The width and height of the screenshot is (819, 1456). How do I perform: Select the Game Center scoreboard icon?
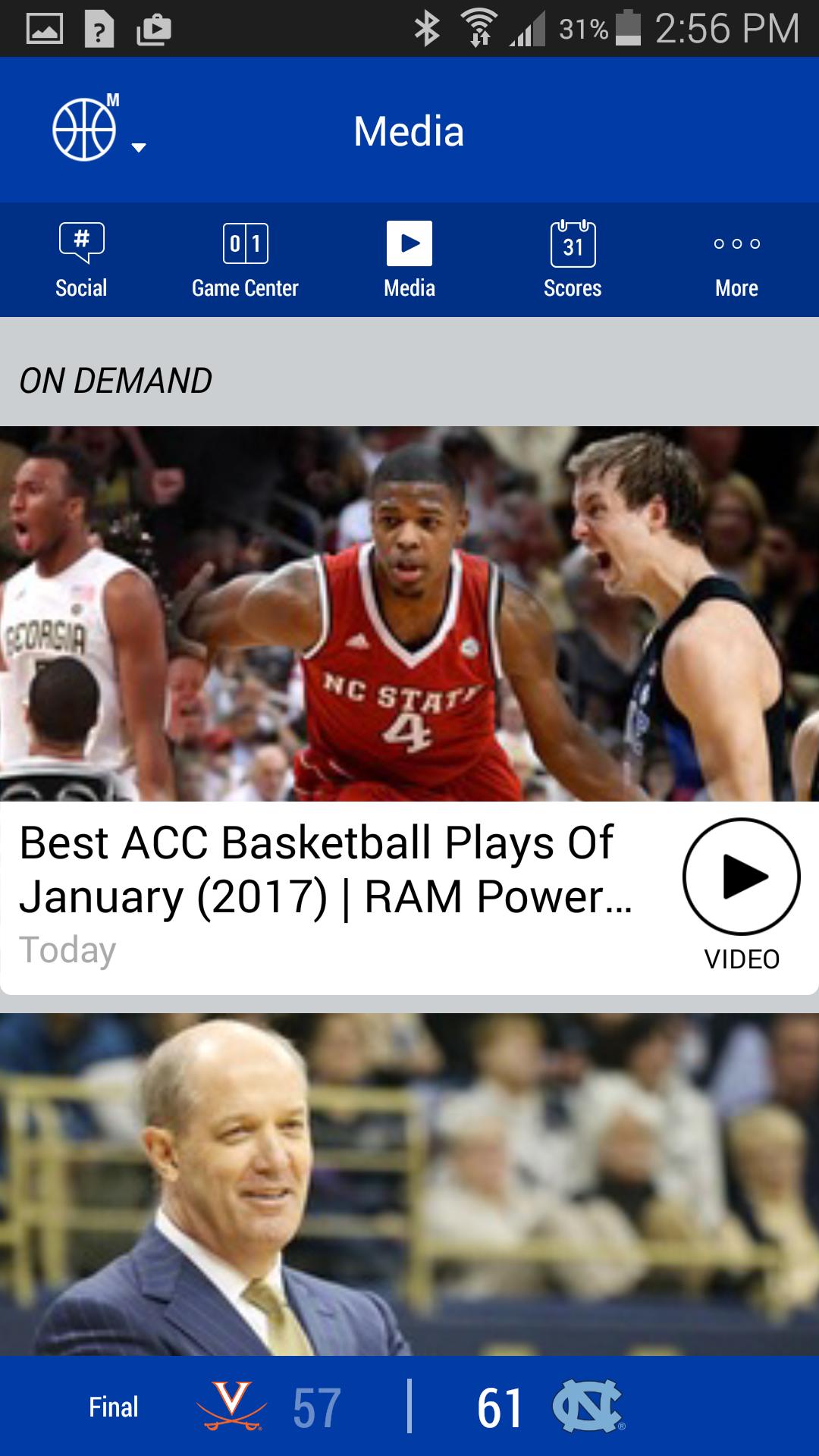coord(245,244)
